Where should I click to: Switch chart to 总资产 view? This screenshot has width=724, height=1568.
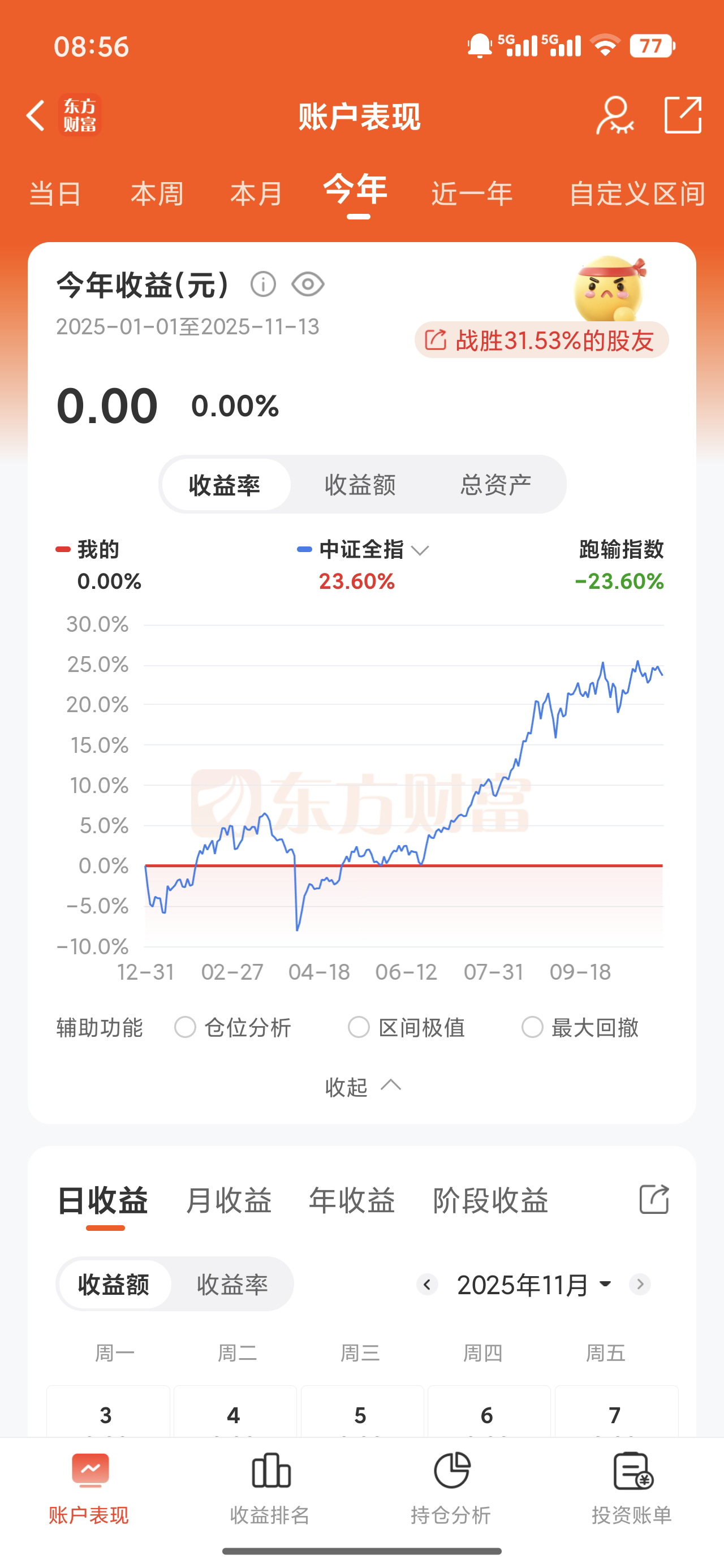pyautogui.click(x=495, y=485)
